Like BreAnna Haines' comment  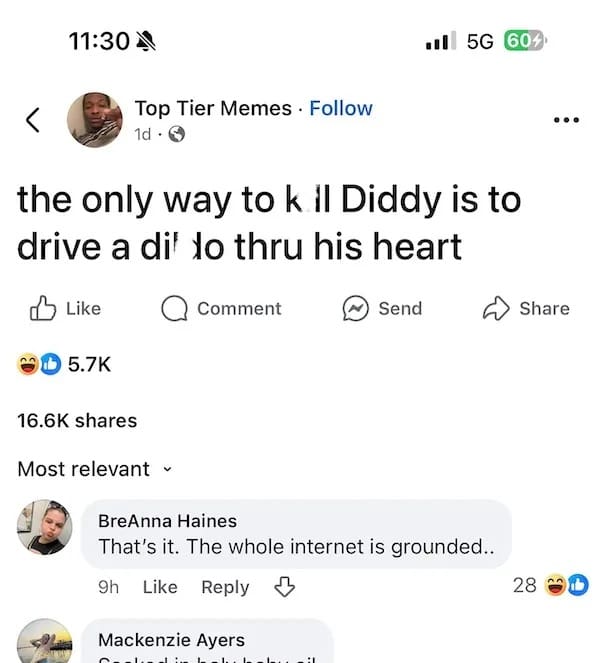160,587
